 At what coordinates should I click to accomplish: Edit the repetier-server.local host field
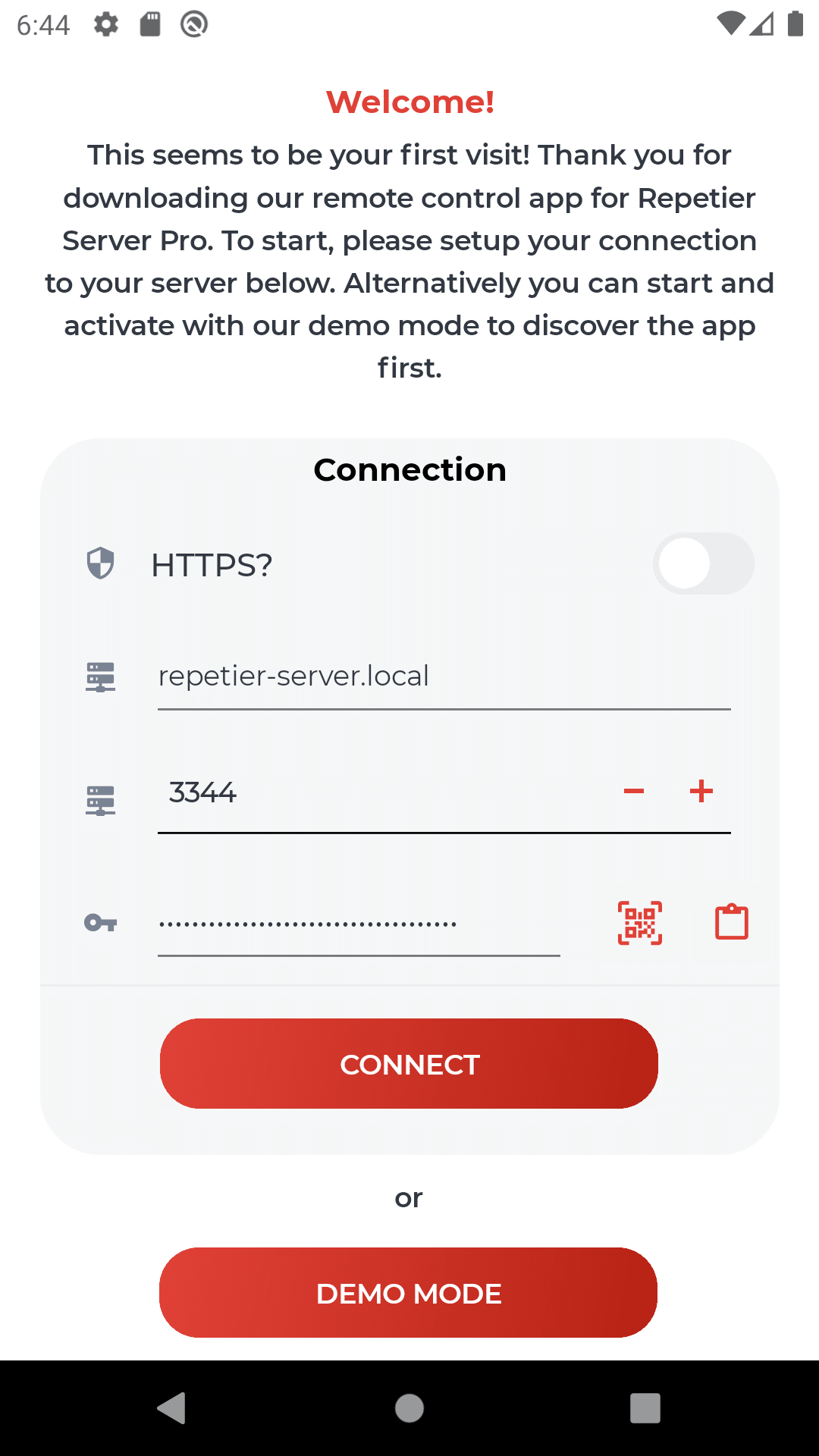444,676
